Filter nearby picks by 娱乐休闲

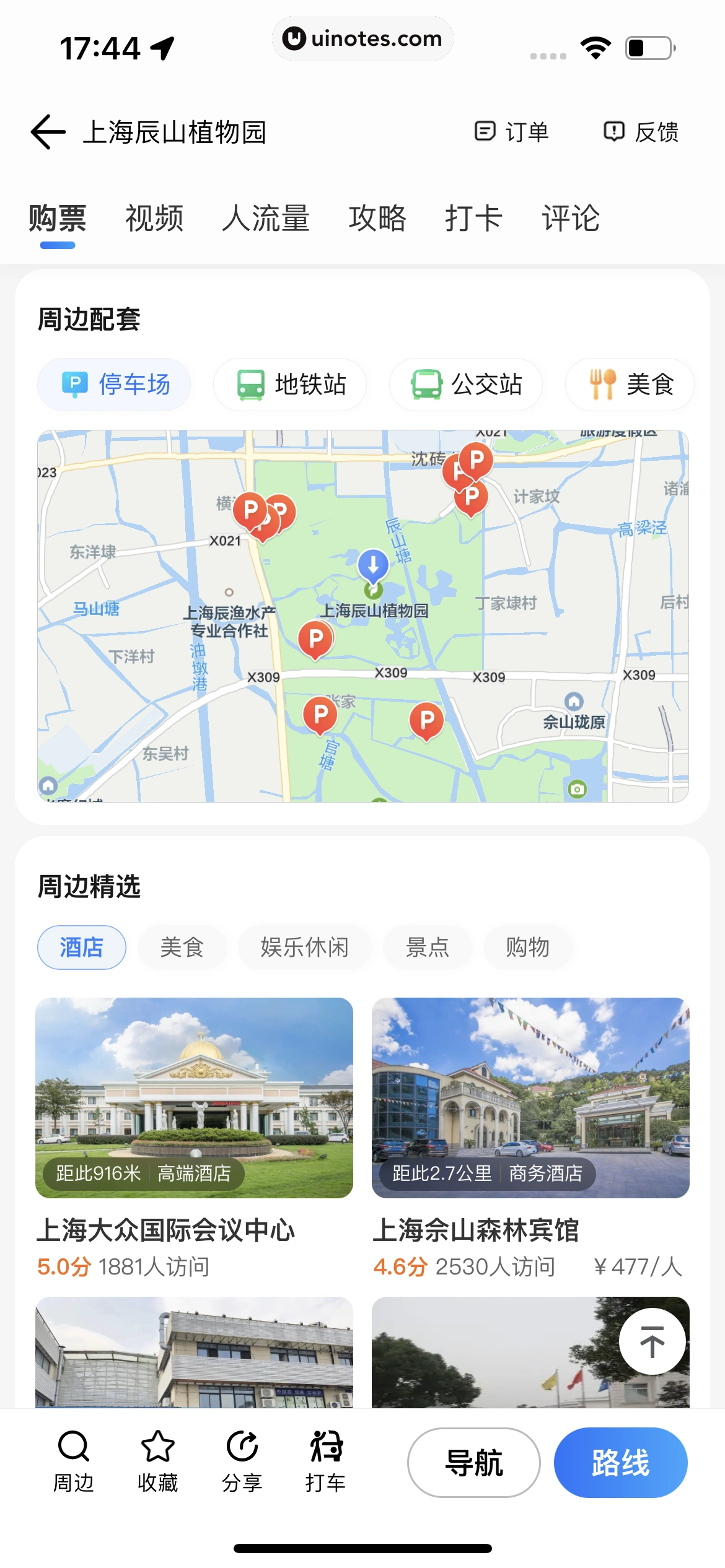point(305,947)
